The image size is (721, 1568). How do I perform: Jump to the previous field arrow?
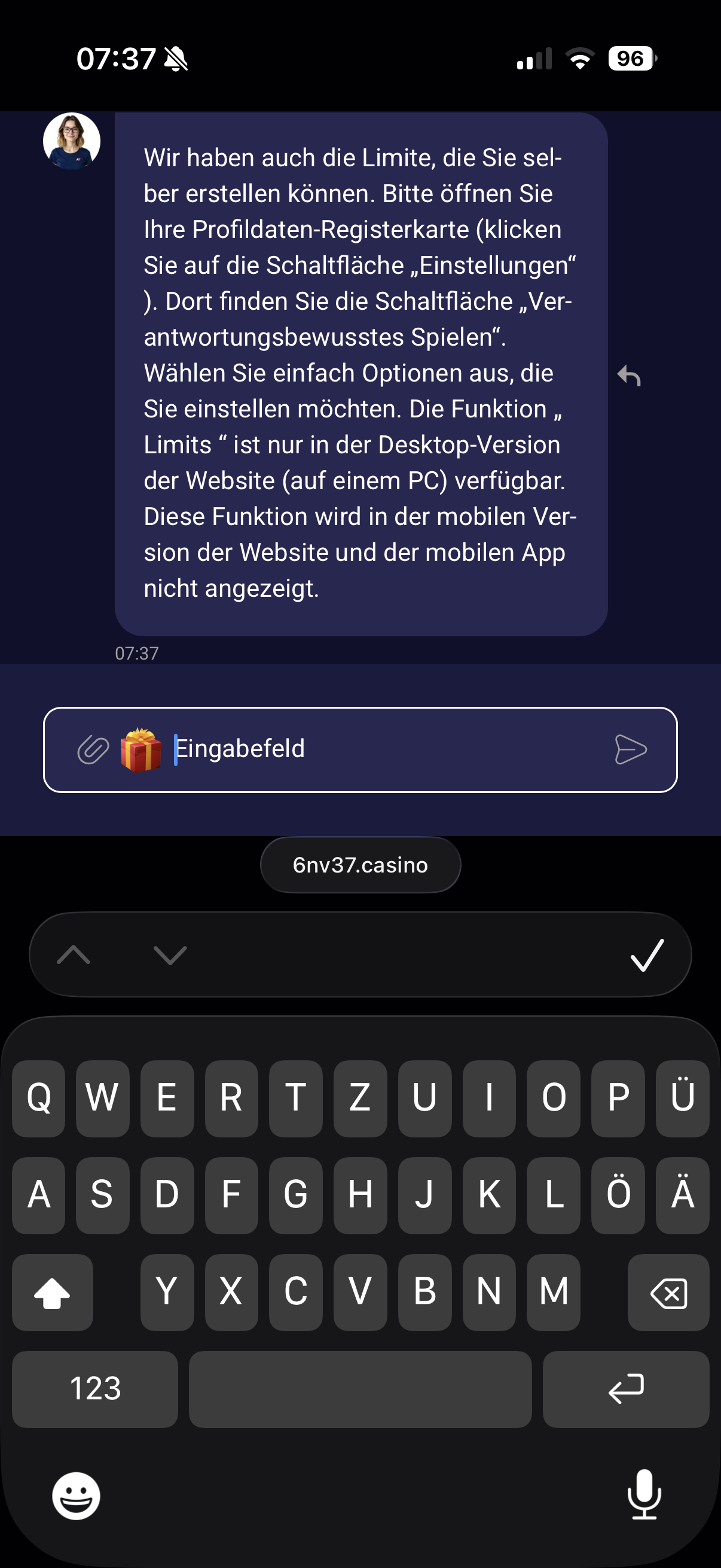click(x=74, y=954)
